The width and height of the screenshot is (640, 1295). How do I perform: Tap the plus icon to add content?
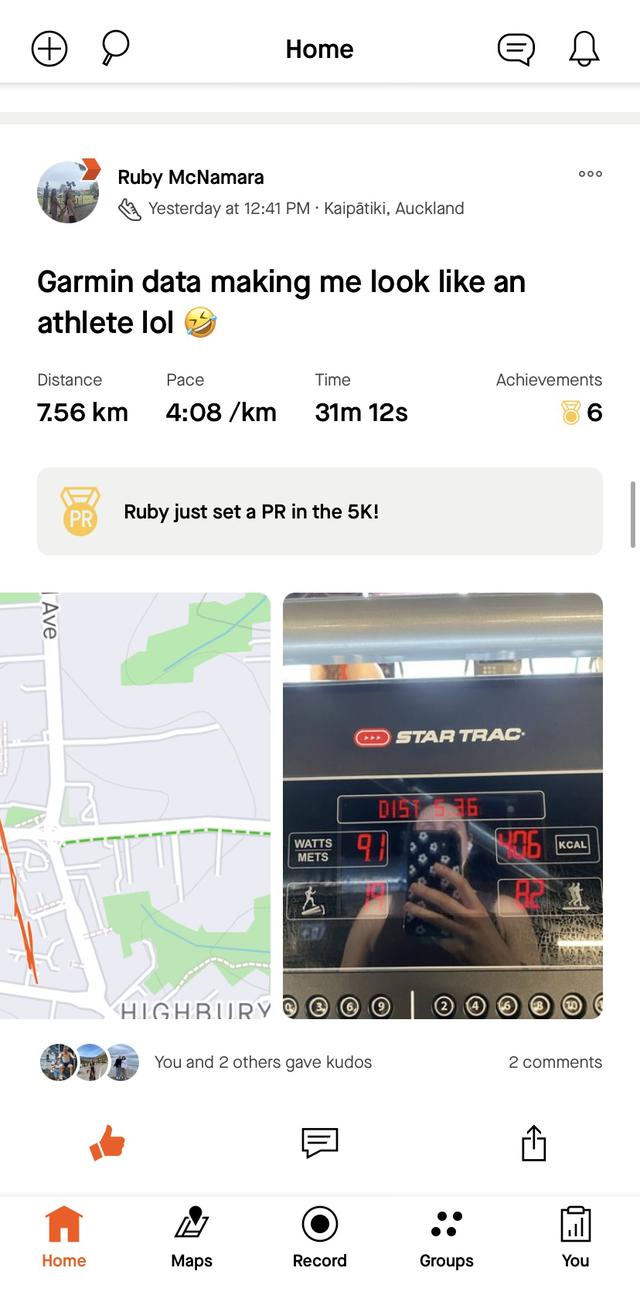click(x=49, y=48)
